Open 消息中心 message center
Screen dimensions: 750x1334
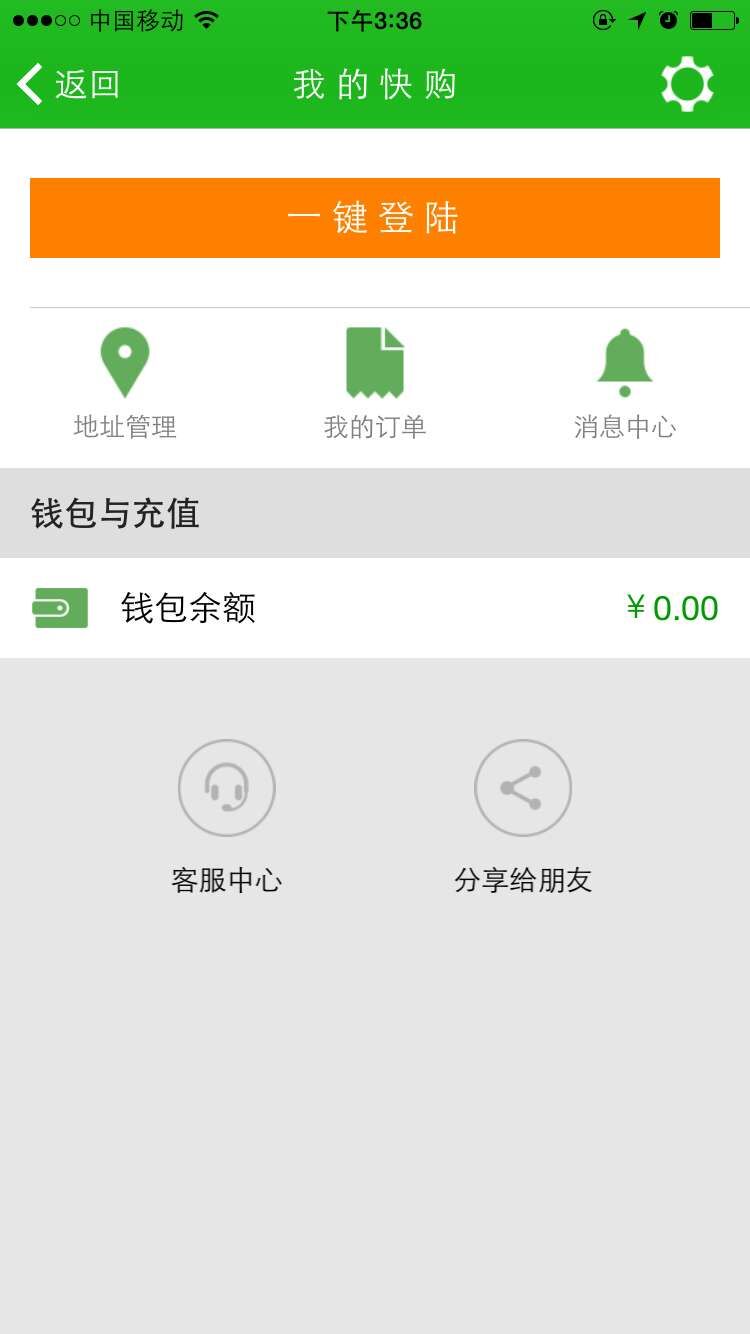point(625,385)
